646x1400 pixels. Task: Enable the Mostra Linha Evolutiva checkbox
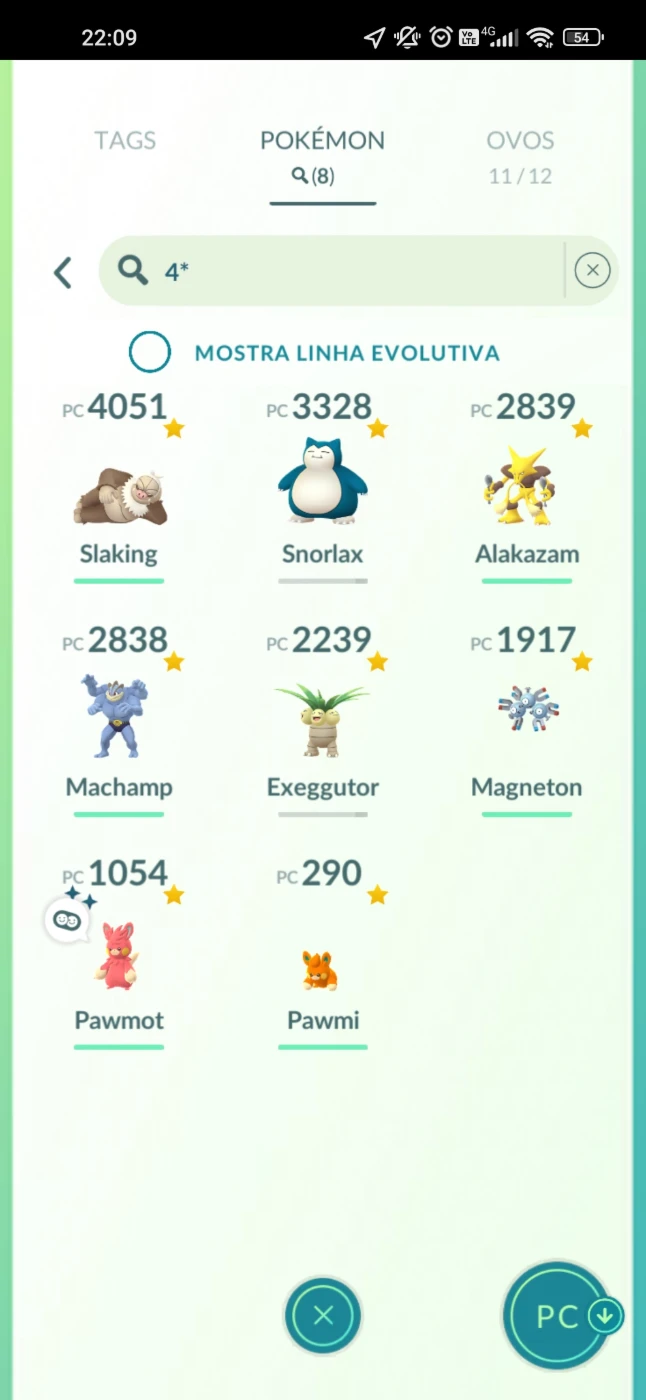pos(150,352)
